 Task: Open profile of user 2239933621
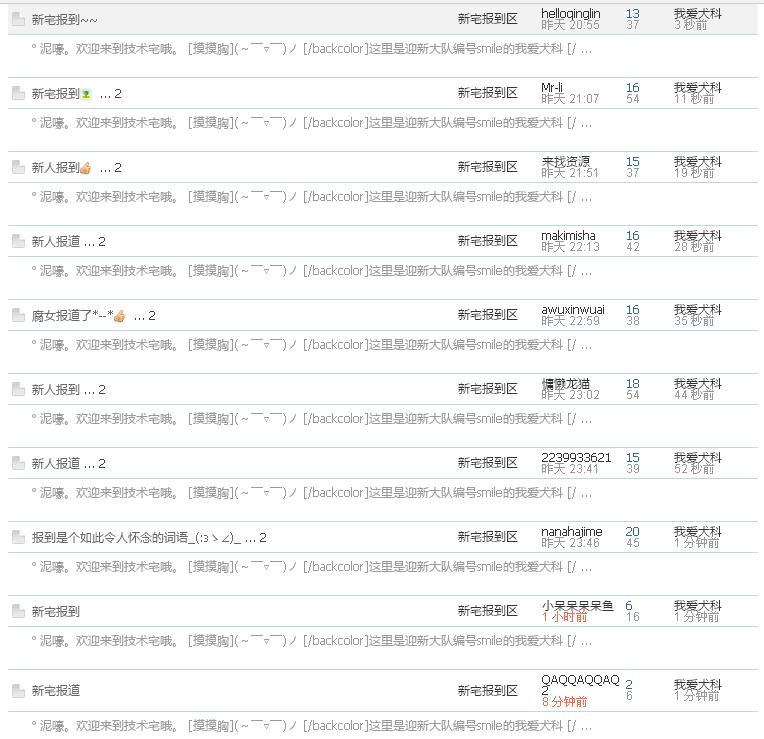click(x=576, y=458)
